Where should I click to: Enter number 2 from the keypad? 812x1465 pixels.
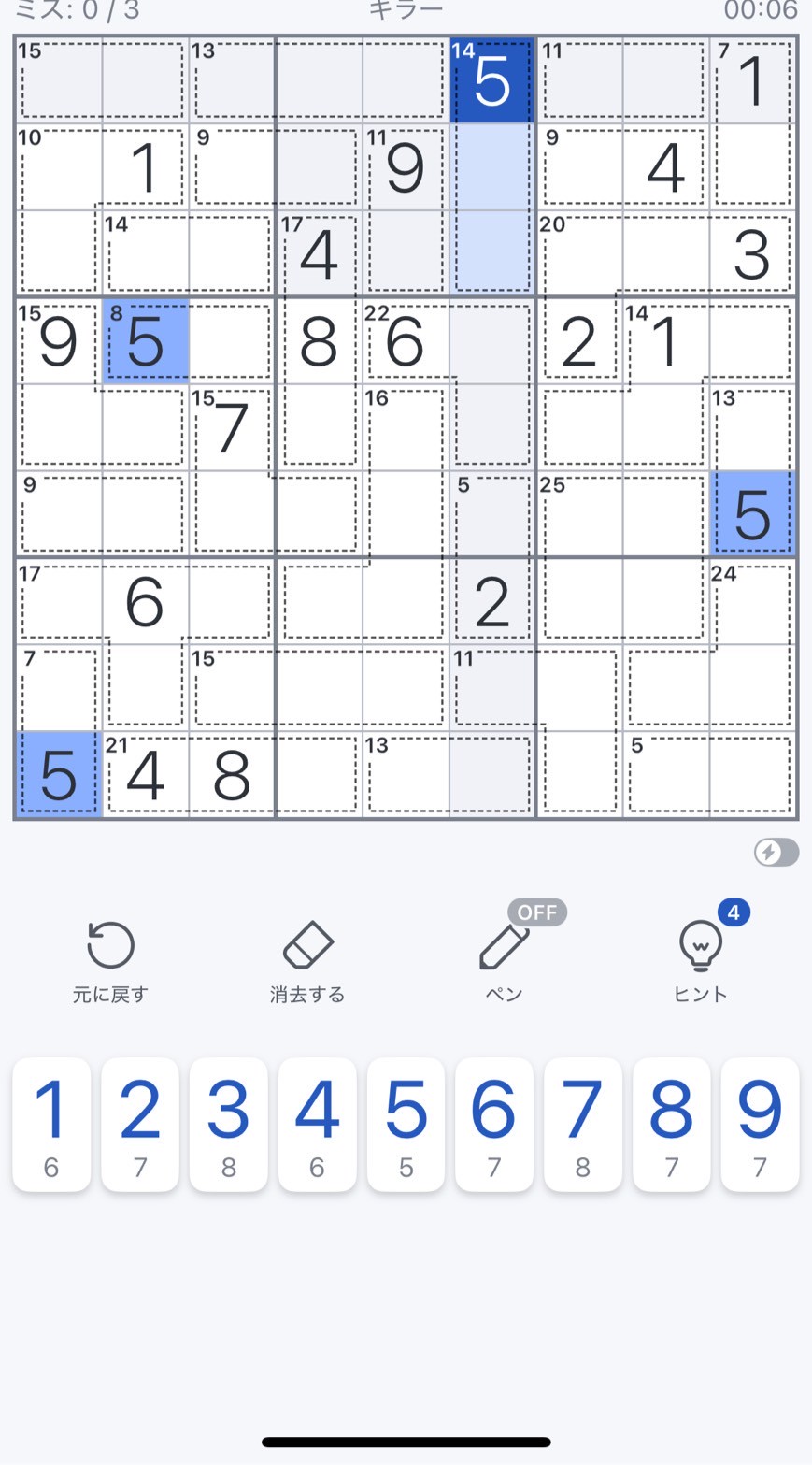point(140,1125)
